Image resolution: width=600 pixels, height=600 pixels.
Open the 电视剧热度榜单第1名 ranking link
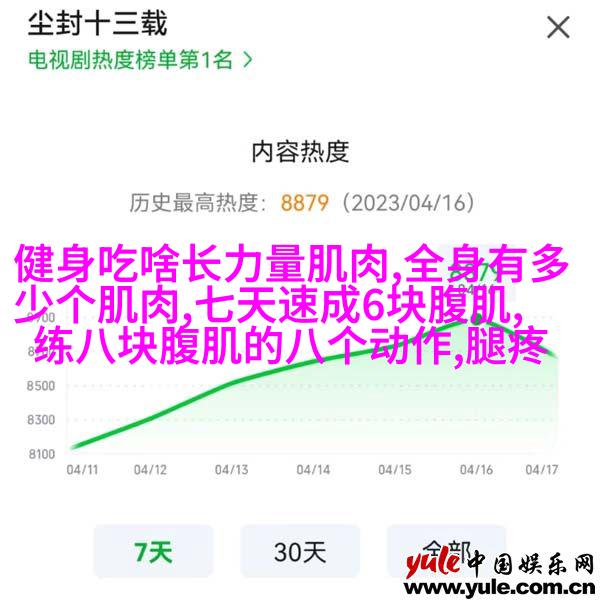139,59
